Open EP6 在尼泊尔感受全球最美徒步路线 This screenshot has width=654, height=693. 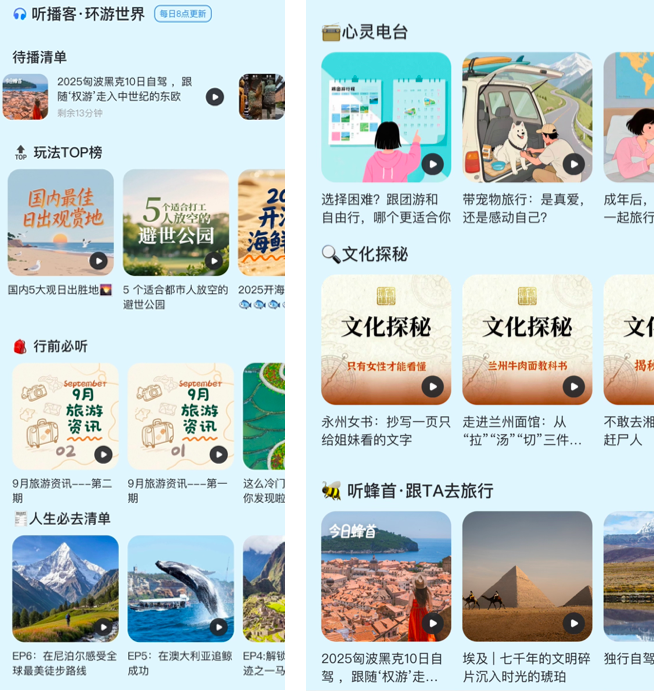click(65, 588)
